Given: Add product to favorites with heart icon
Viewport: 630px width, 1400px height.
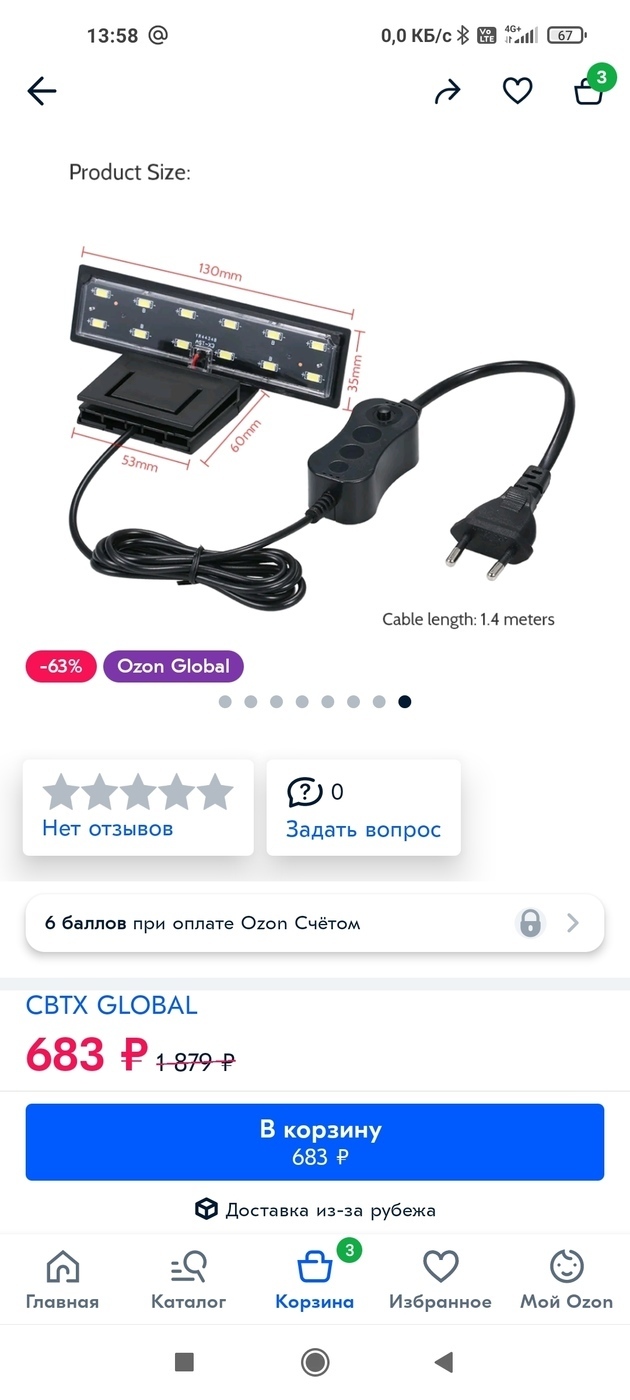Looking at the screenshot, I should point(517,92).
